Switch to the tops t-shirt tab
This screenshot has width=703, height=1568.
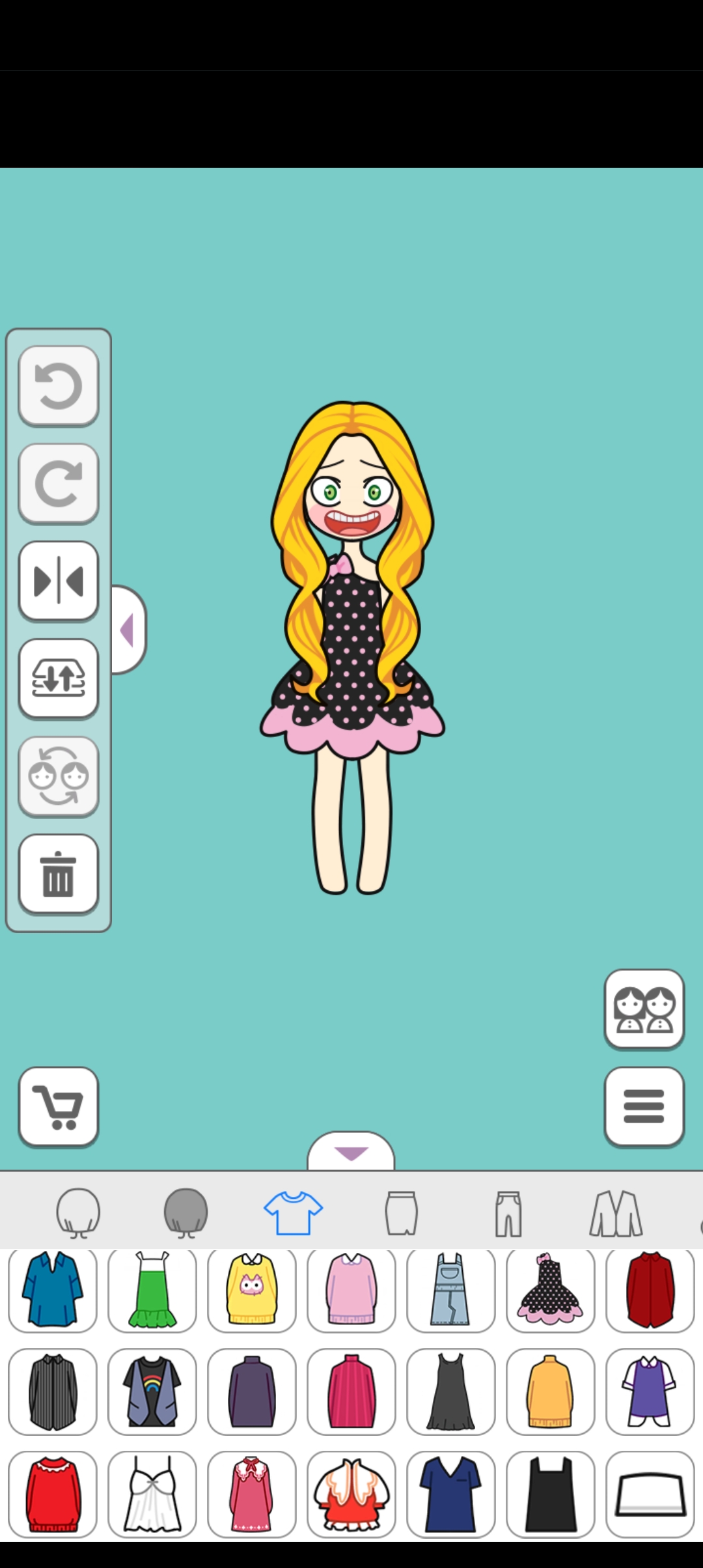tap(293, 1212)
